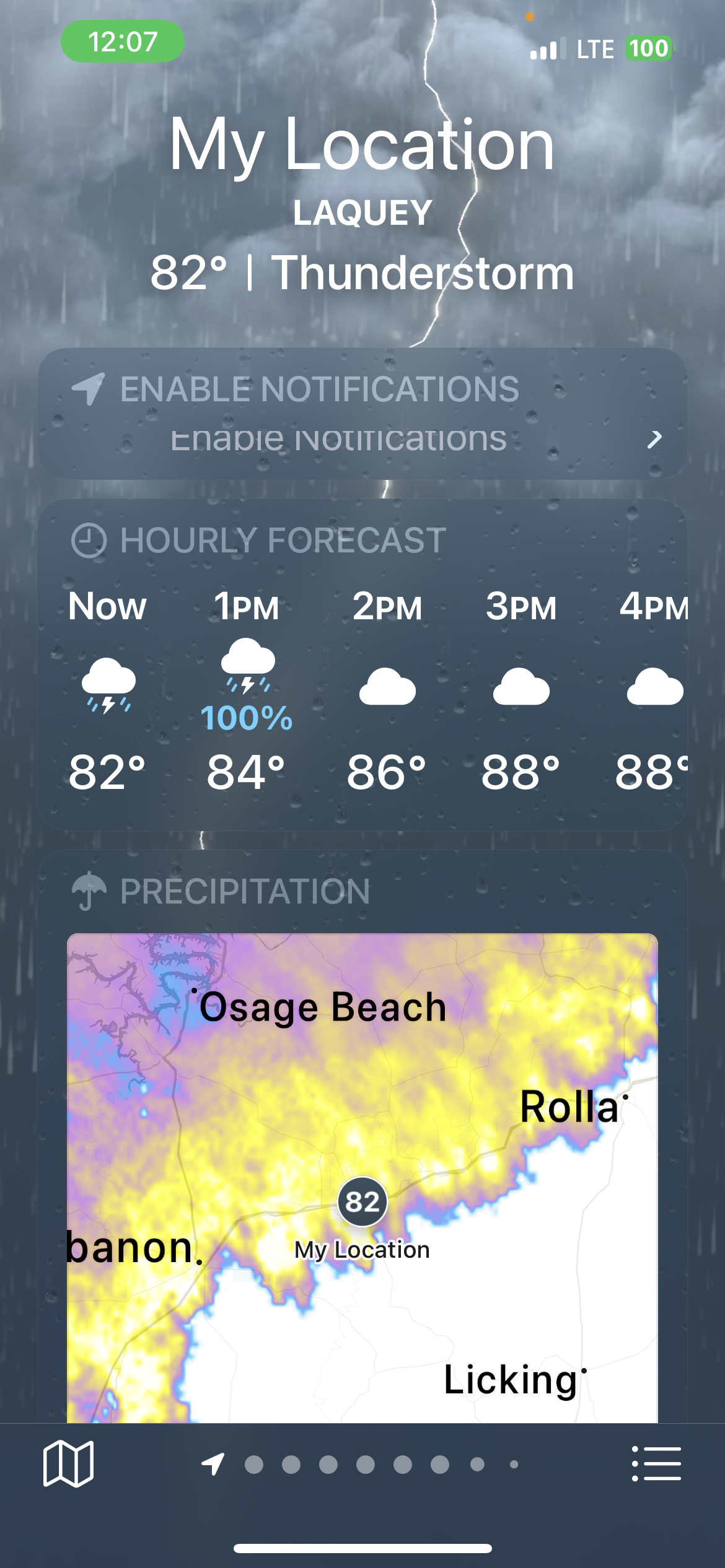Image resolution: width=725 pixels, height=1568 pixels.
Task: Tap the green time pill in status bar
Action: coord(123,41)
